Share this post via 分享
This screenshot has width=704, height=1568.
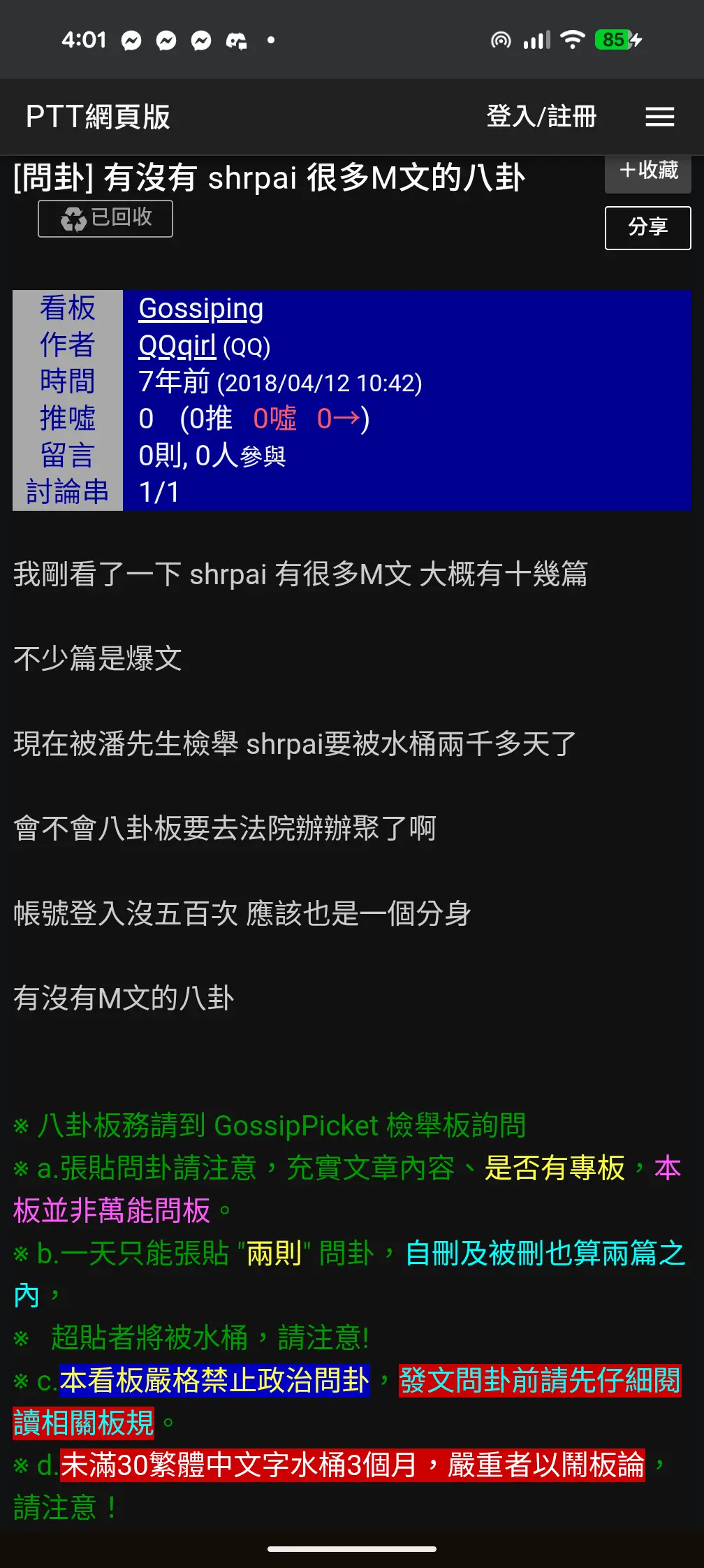click(647, 227)
